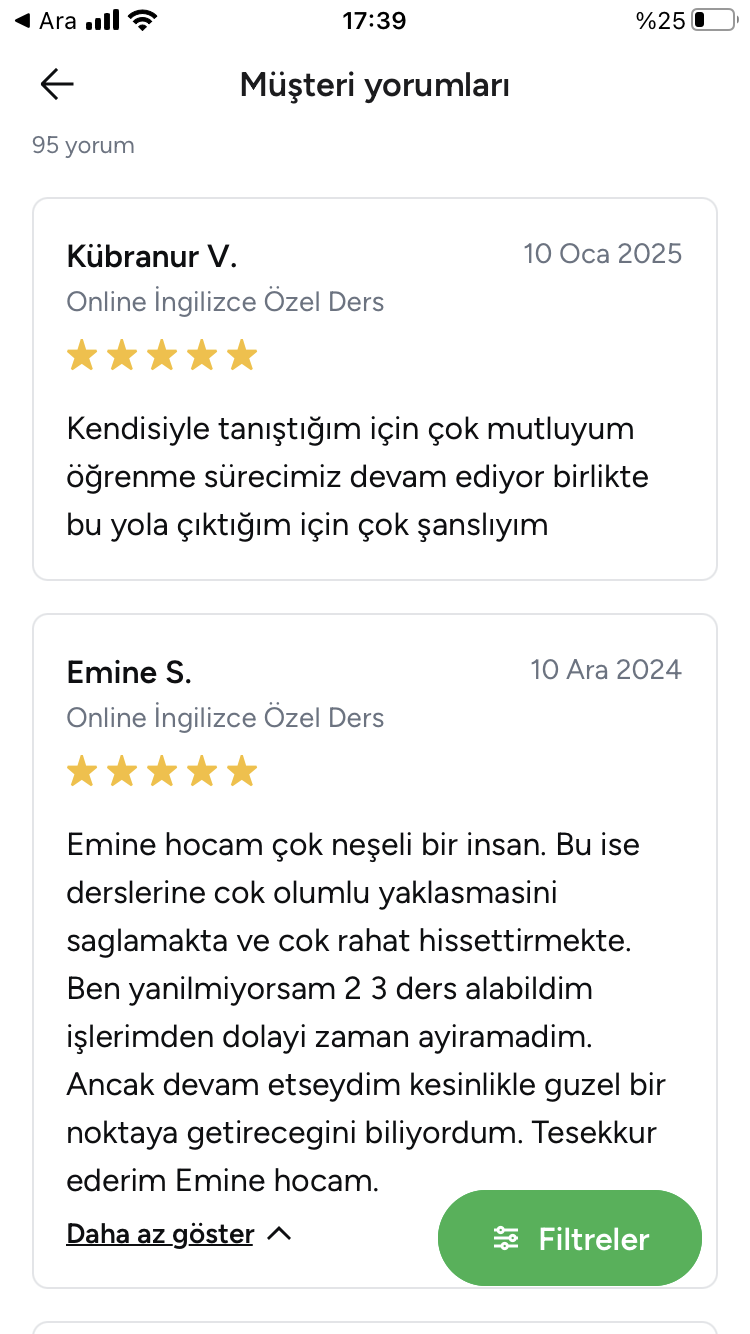Collapse Emine's review via Daha az göster
750x1334 pixels.
pos(159,1233)
